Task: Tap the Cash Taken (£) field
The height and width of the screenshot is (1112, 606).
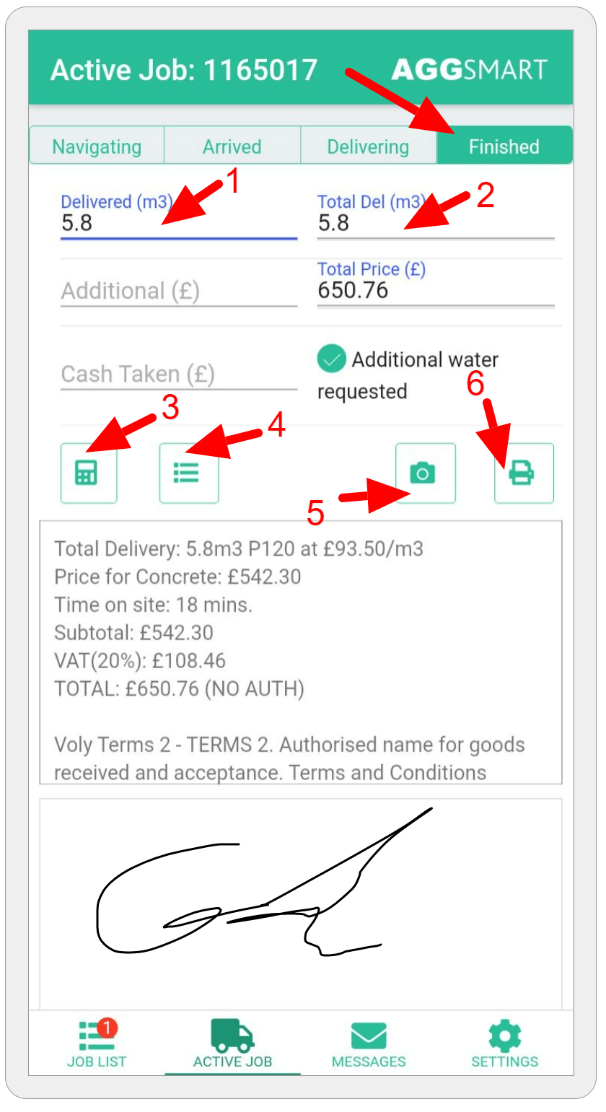Action: click(179, 374)
